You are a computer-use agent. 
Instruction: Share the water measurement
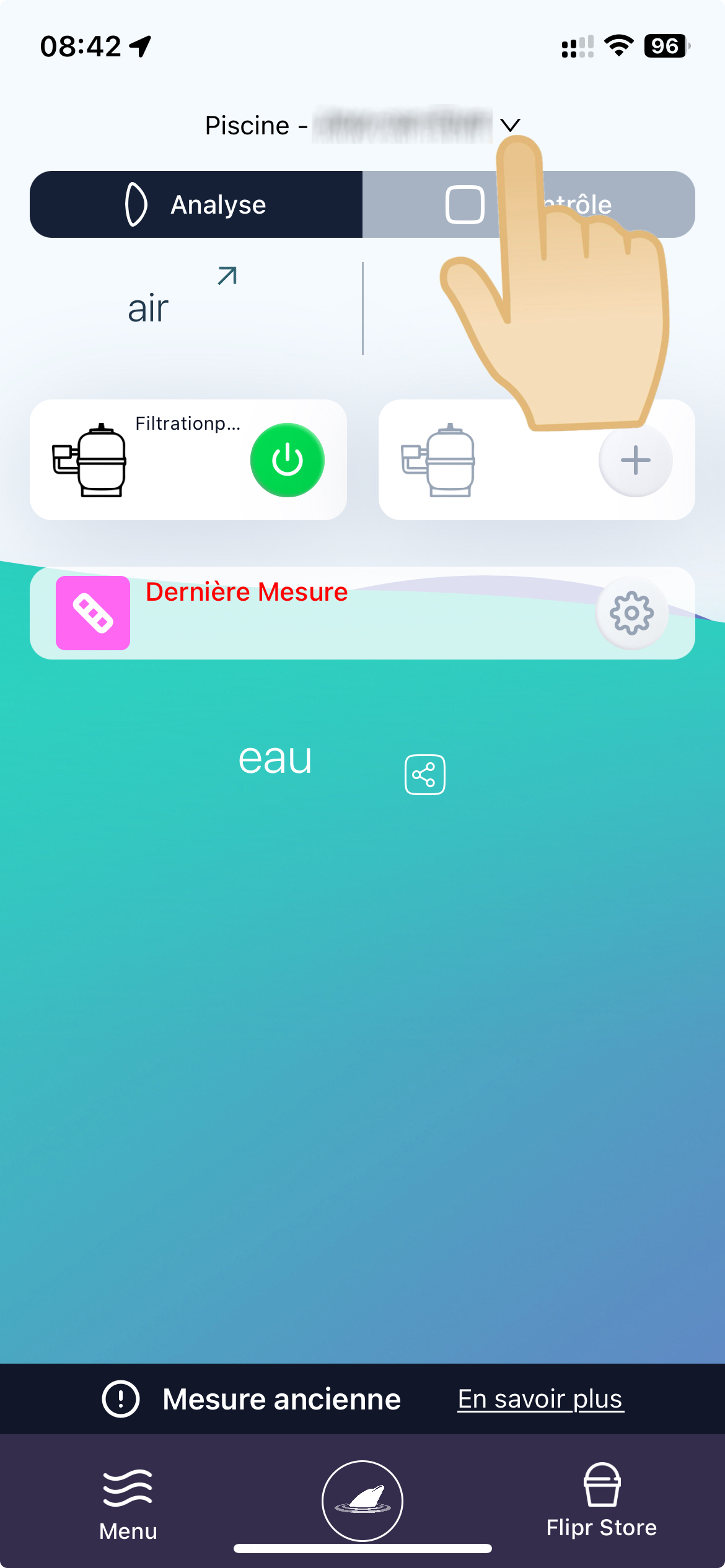click(424, 774)
